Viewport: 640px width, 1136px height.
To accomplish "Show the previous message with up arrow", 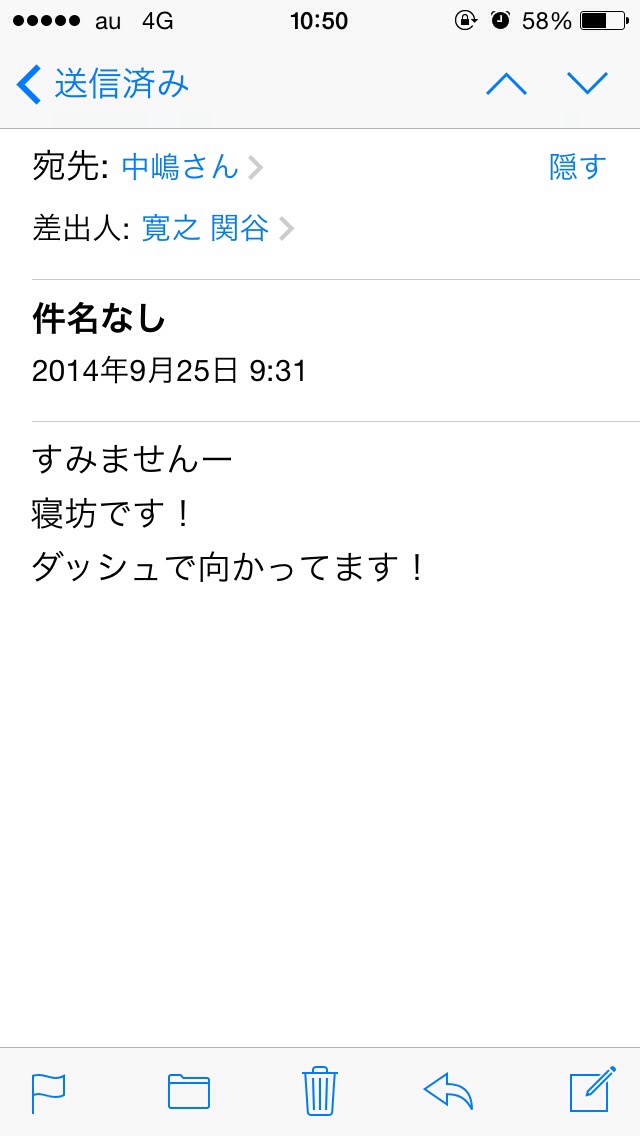I will 507,84.
